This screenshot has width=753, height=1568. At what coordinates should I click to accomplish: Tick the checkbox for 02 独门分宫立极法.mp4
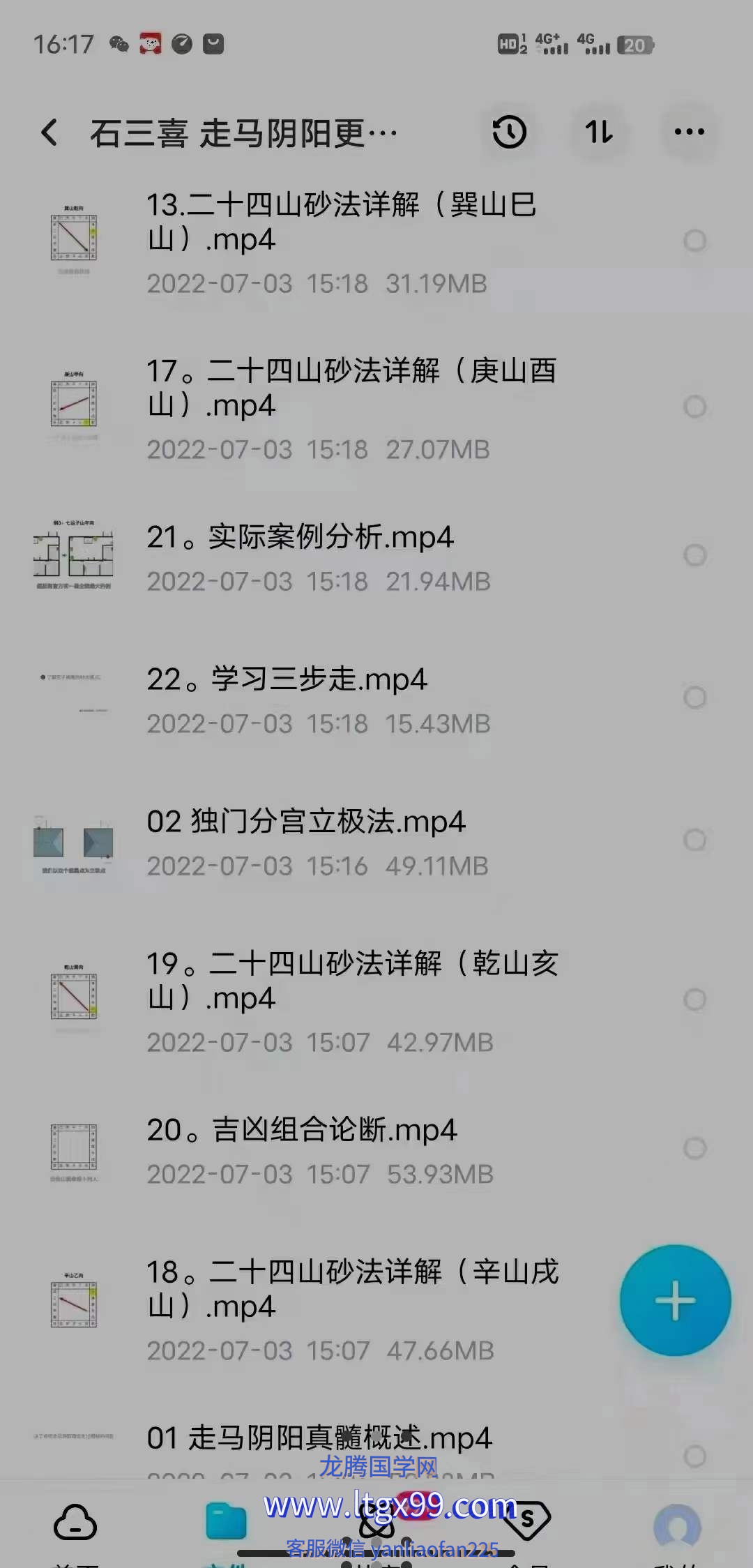click(x=694, y=840)
